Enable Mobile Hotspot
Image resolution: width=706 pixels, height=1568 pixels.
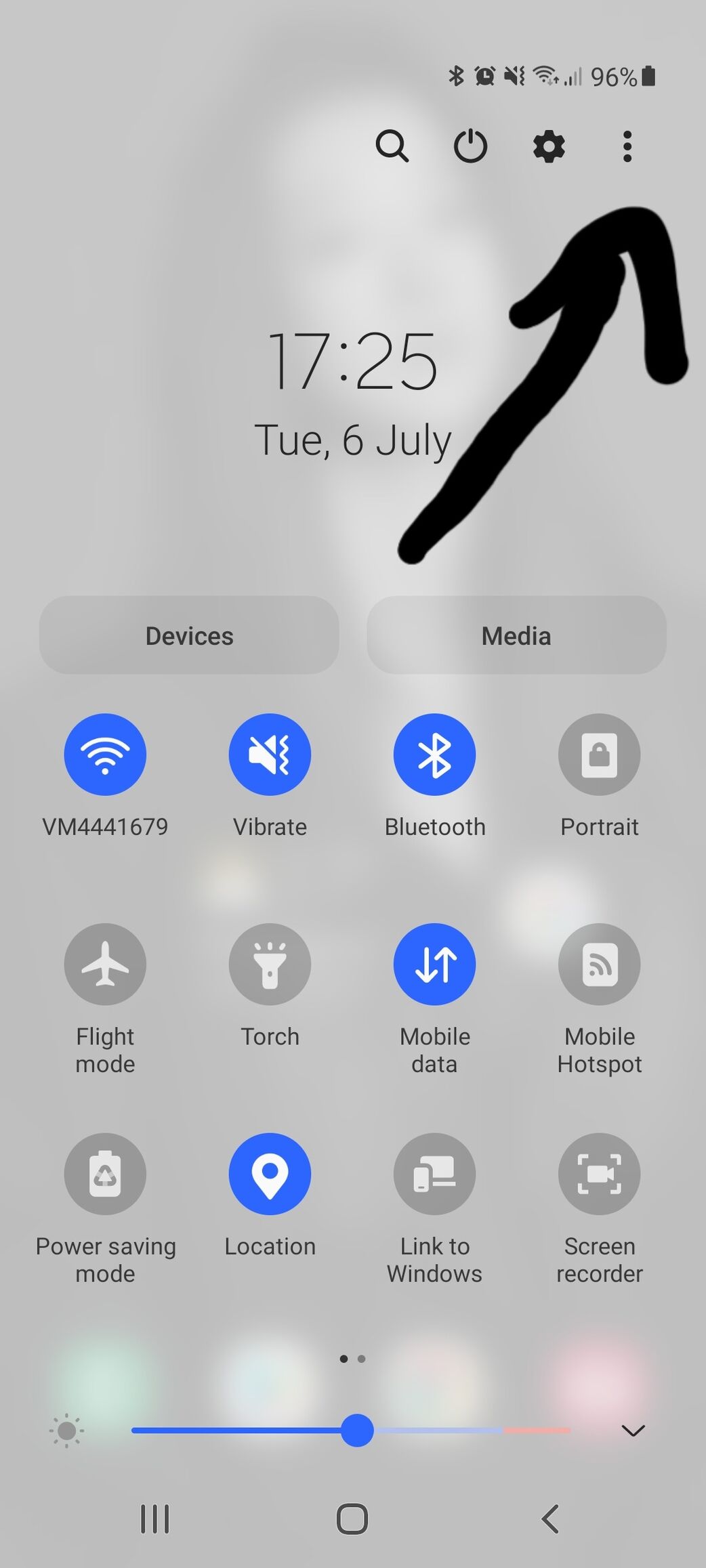click(x=599, y=965)
